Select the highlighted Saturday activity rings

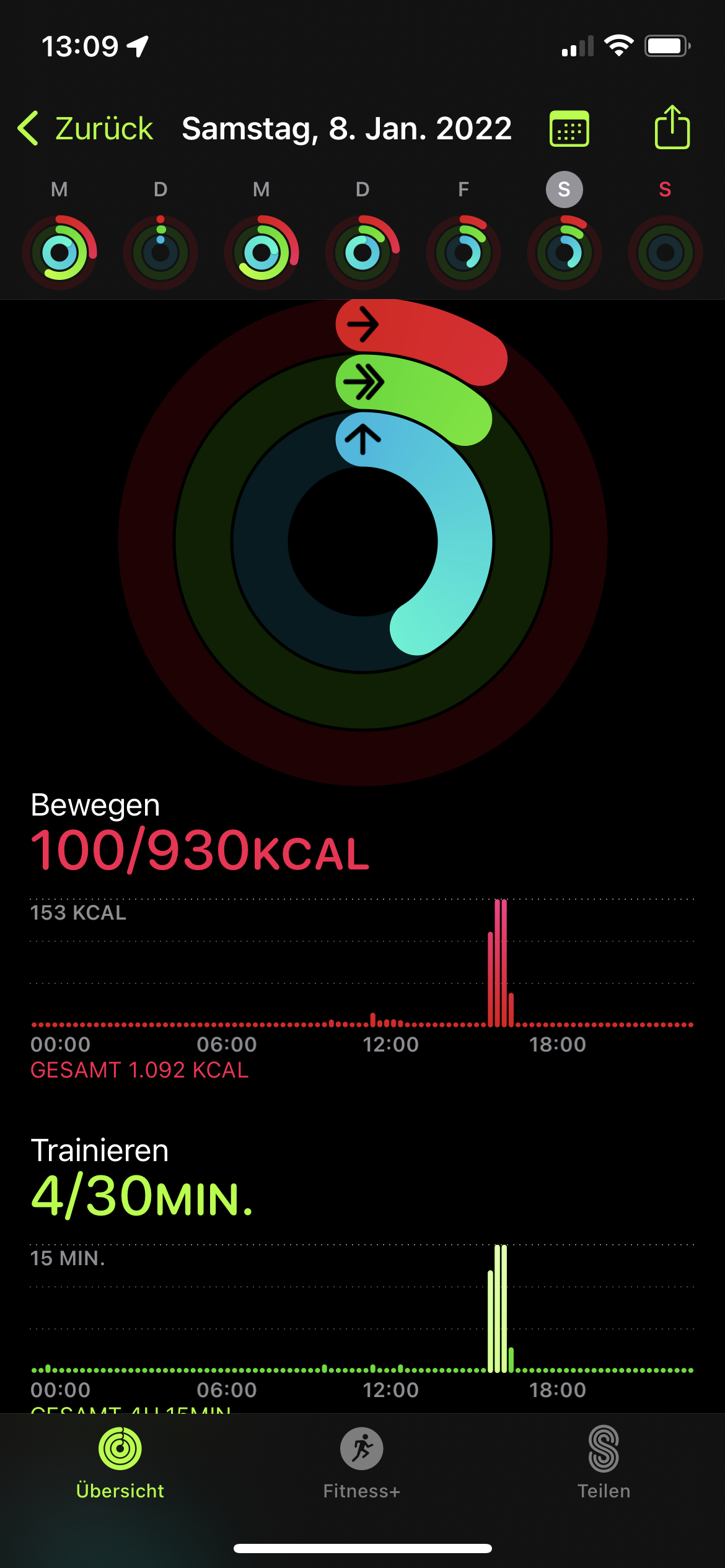(565, 252)
